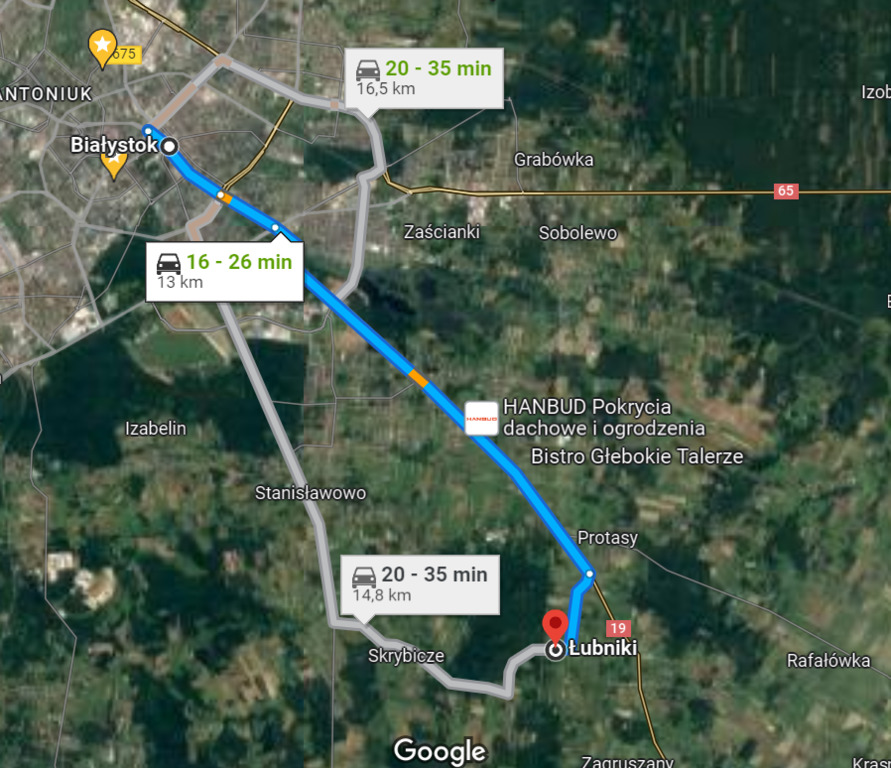Open the Bistro Głębokie Talerze place label
Image resolution: width=891 pixels, height=768 pixels.
[x=637, y=457]
